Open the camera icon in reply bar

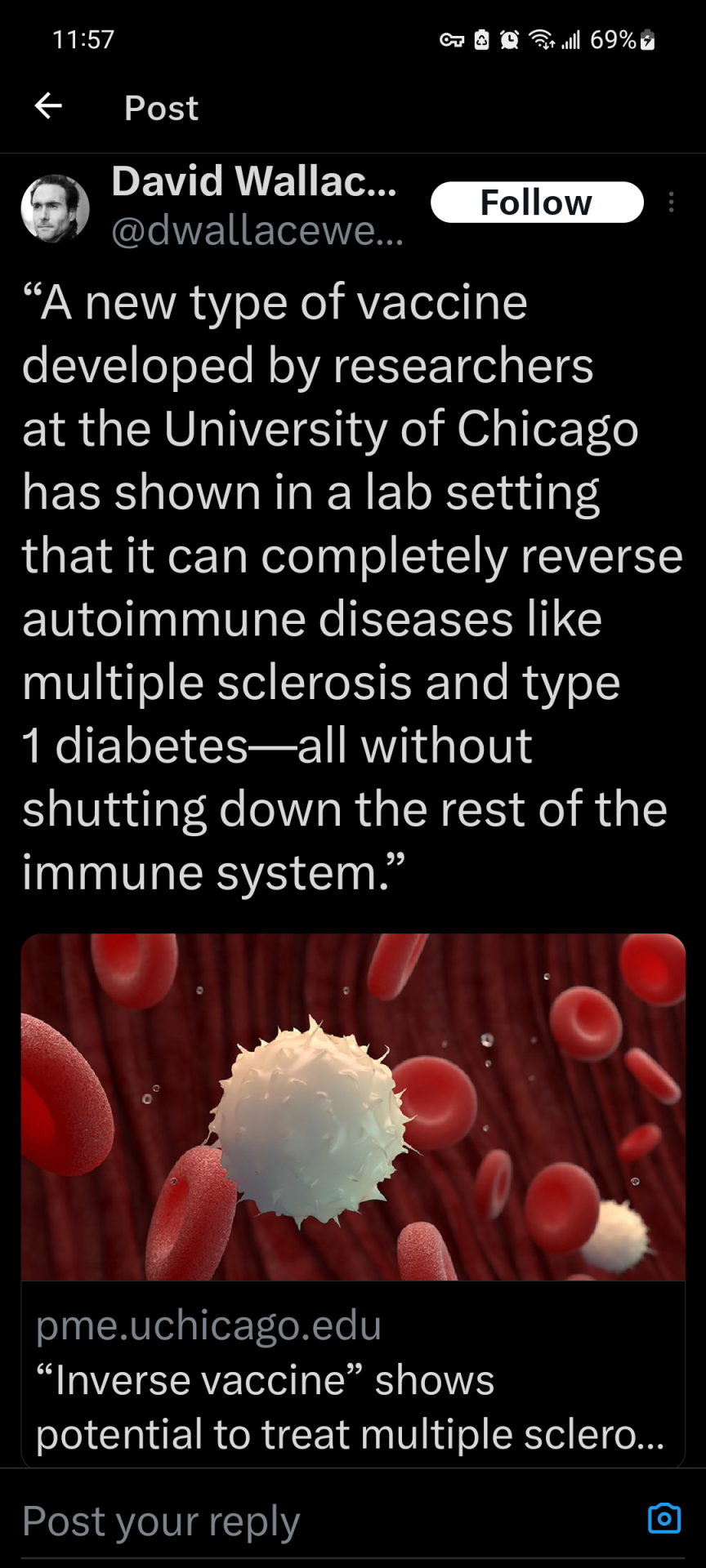(664, 1519)
